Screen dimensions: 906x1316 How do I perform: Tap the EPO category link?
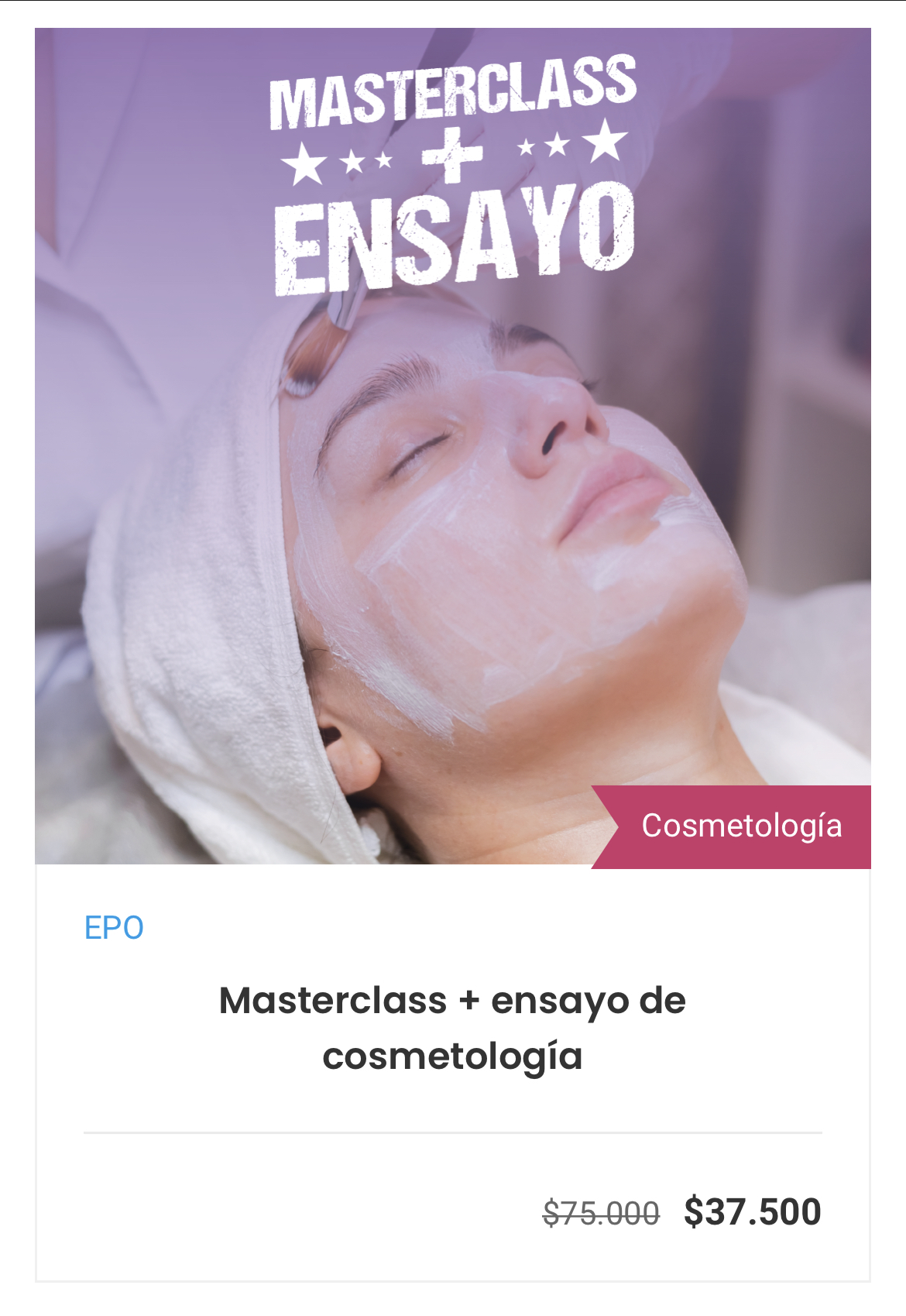[x=114, y=928]
